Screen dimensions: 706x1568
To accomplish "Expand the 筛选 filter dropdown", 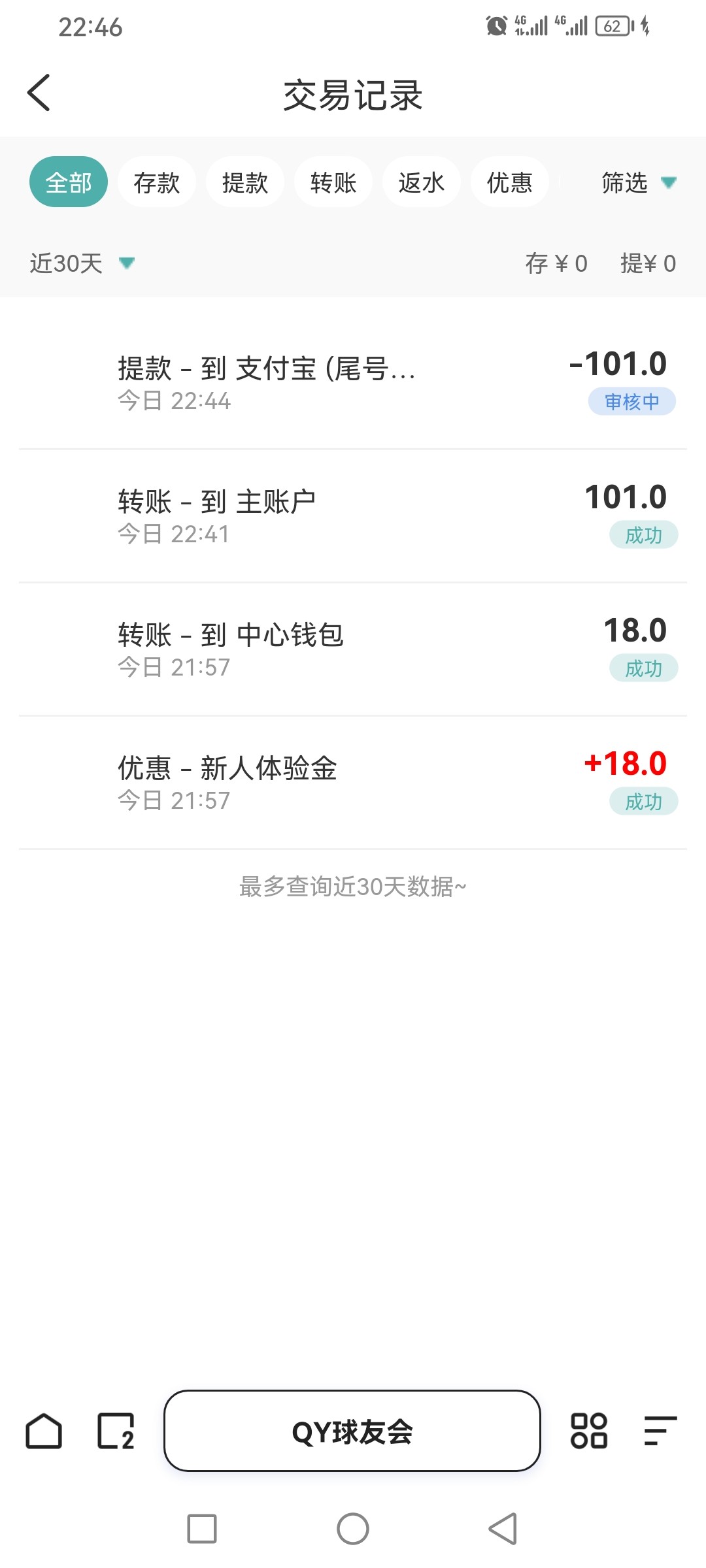I will [637, 182].
